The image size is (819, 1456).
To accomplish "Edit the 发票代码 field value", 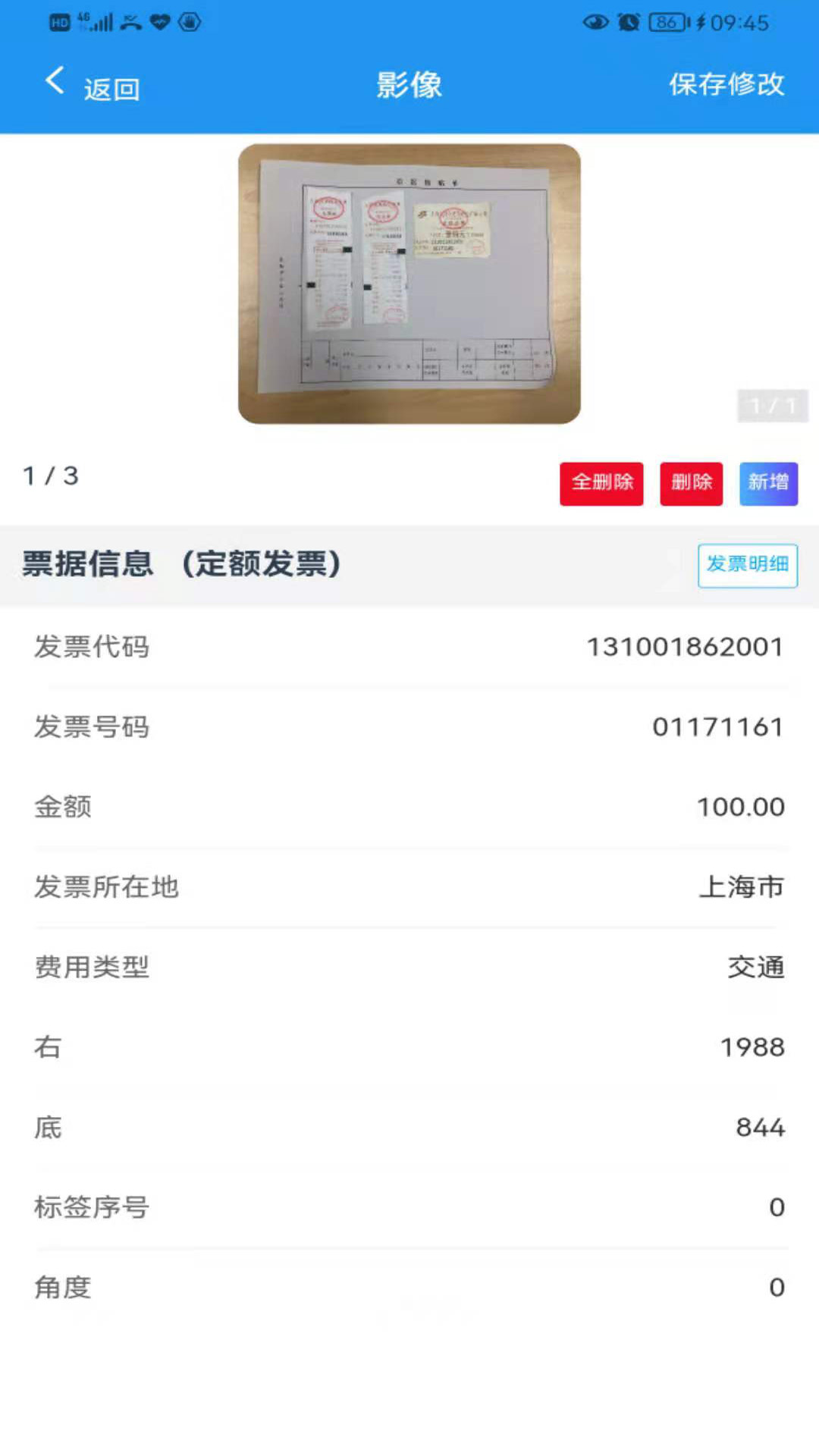I will [684, 647].
